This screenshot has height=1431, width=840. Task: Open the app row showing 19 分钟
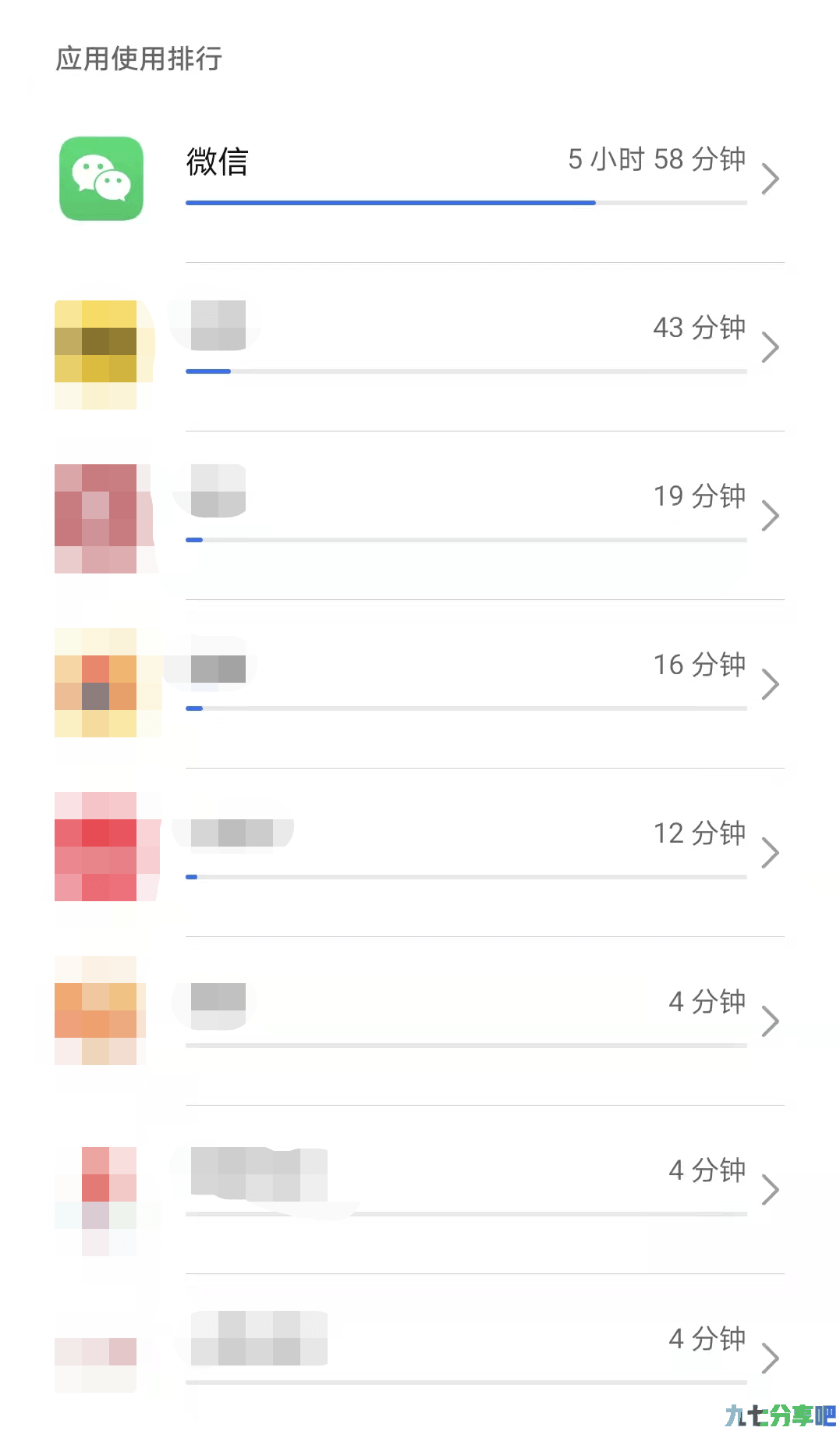click(x=420, y=516)
